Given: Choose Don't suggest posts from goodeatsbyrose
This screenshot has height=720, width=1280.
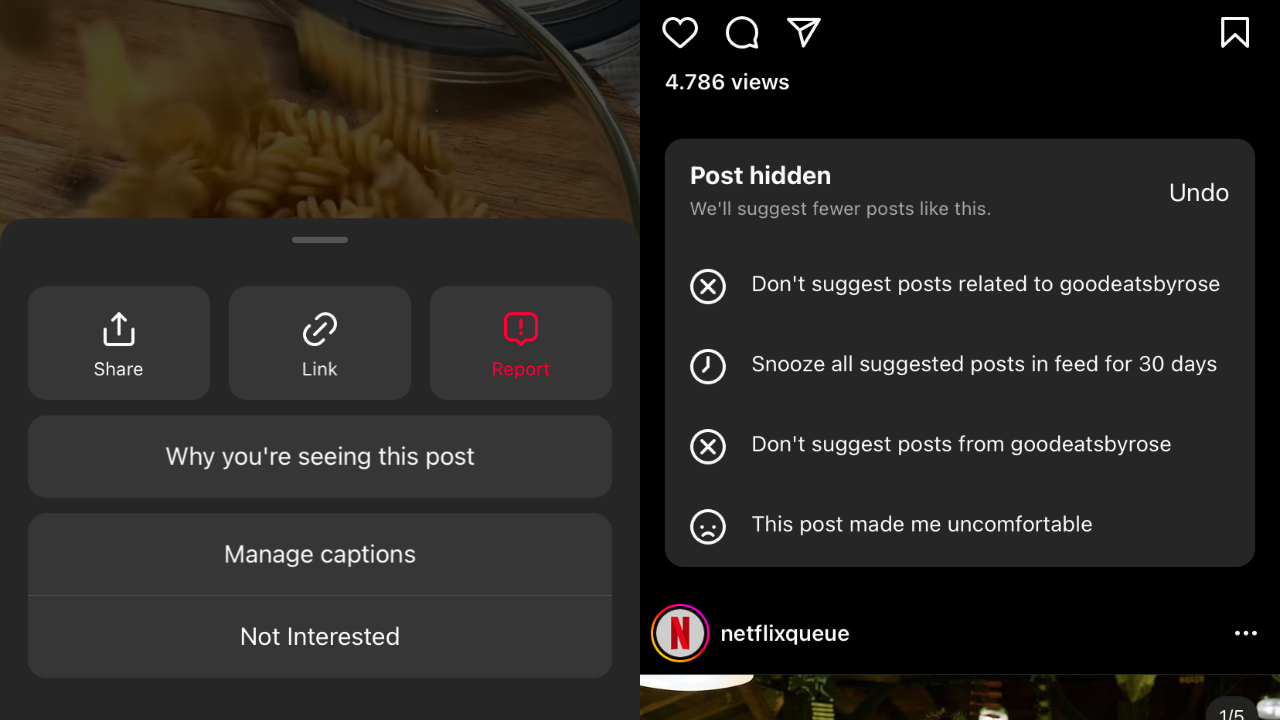Looking at the screenshot, I should [960, 444].
